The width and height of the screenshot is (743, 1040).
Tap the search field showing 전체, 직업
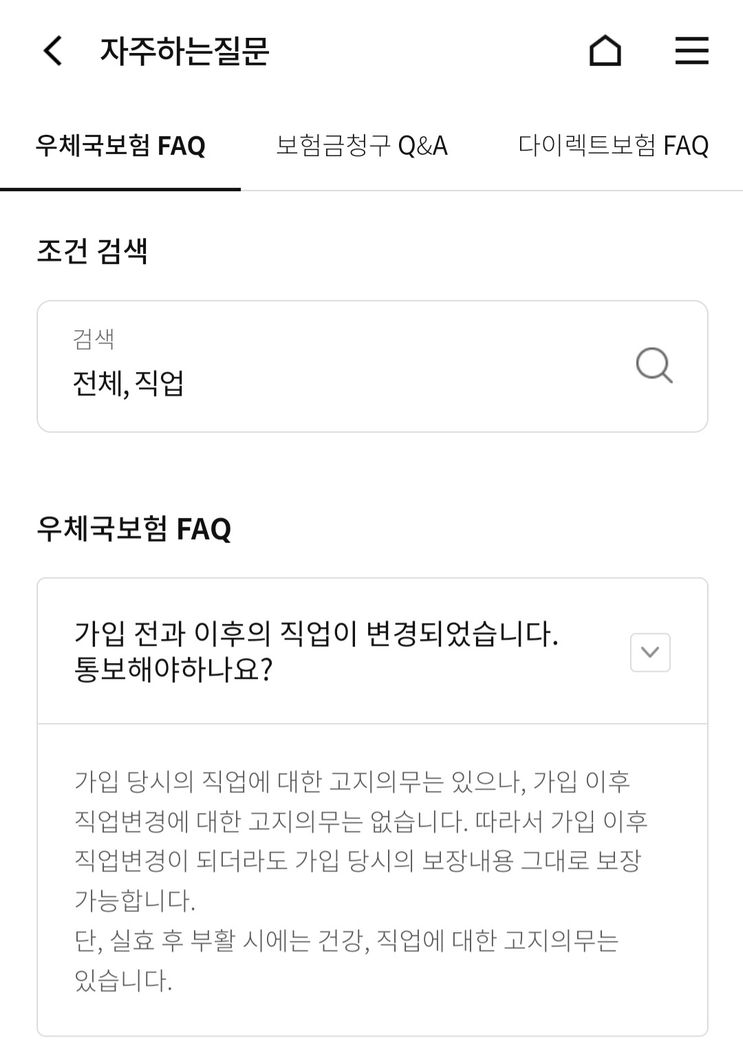tap(330, 367)
